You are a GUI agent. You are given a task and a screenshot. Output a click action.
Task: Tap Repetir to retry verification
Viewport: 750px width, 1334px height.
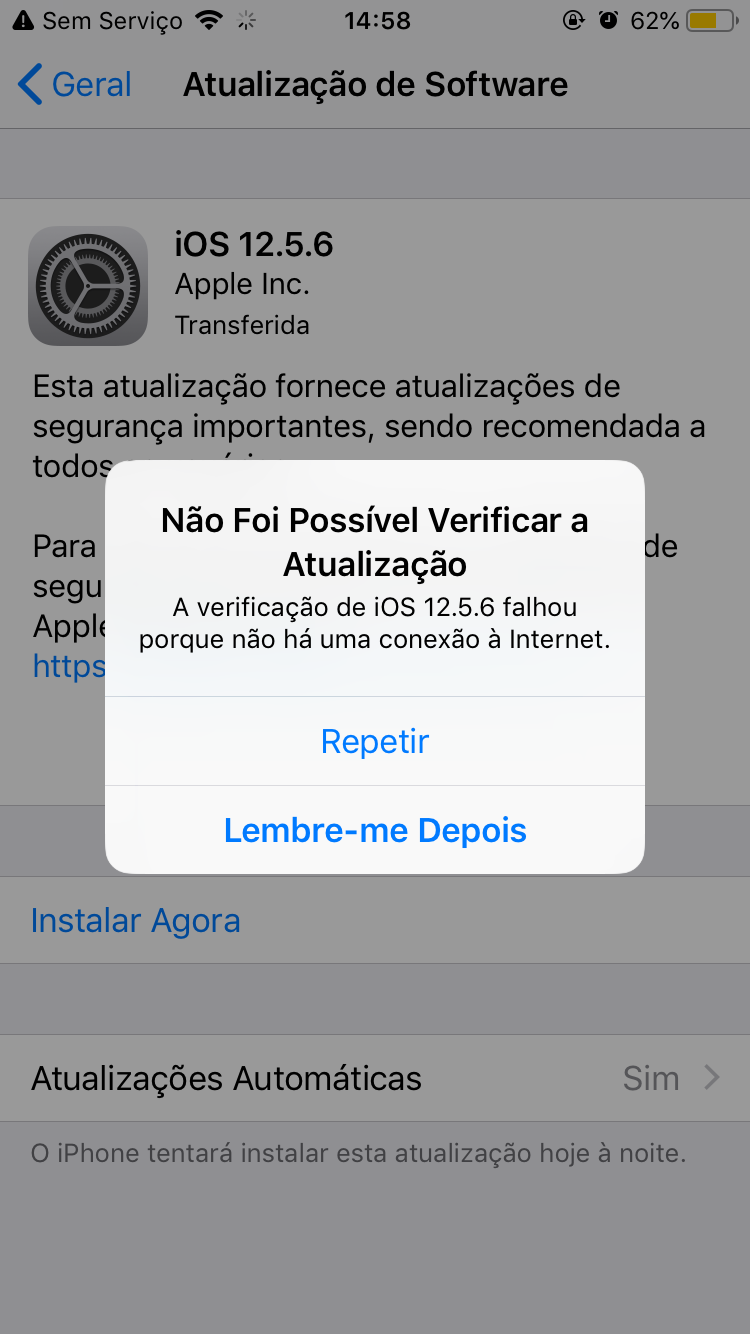[375, 741]
